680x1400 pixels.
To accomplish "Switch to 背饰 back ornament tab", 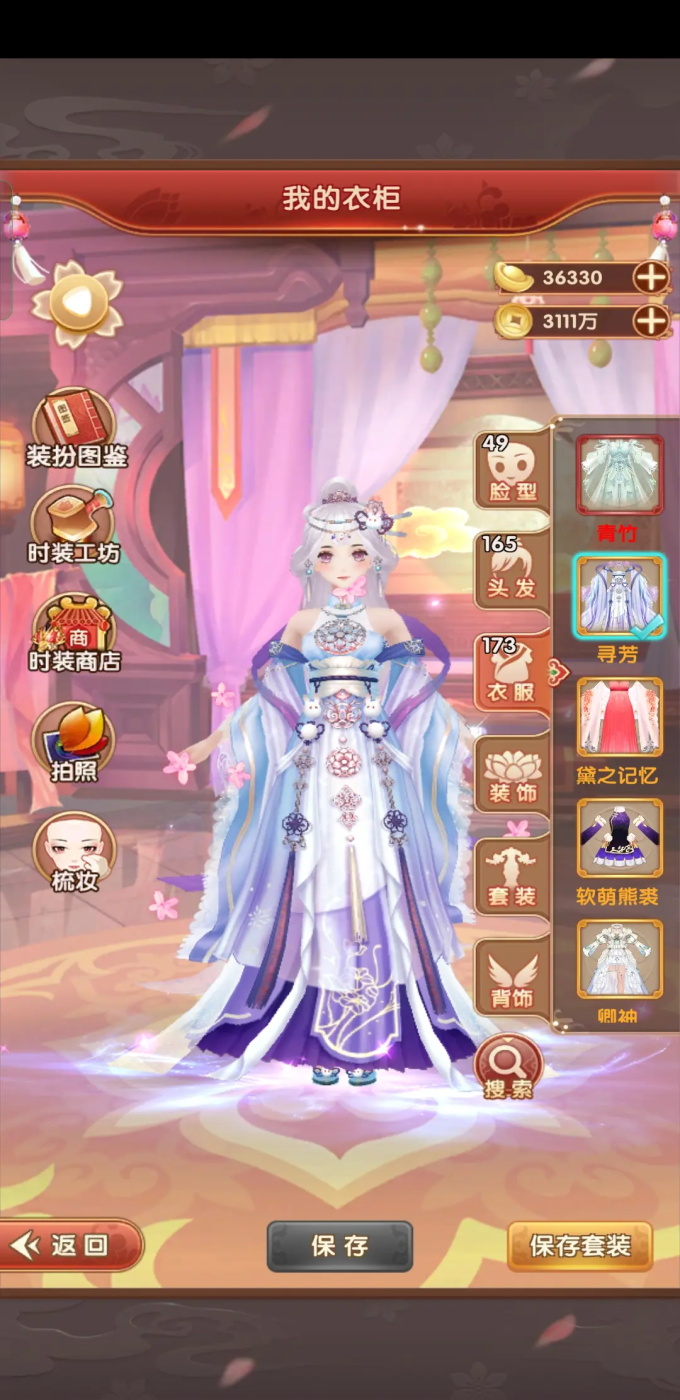I will coord(512,979).
